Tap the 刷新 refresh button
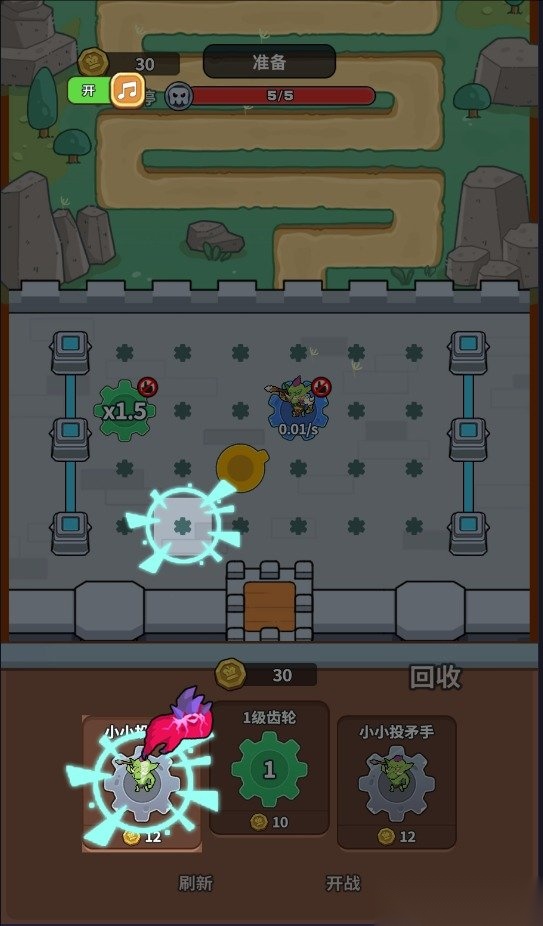This screenshot has width=543, height=926. (x=196, y=883)
